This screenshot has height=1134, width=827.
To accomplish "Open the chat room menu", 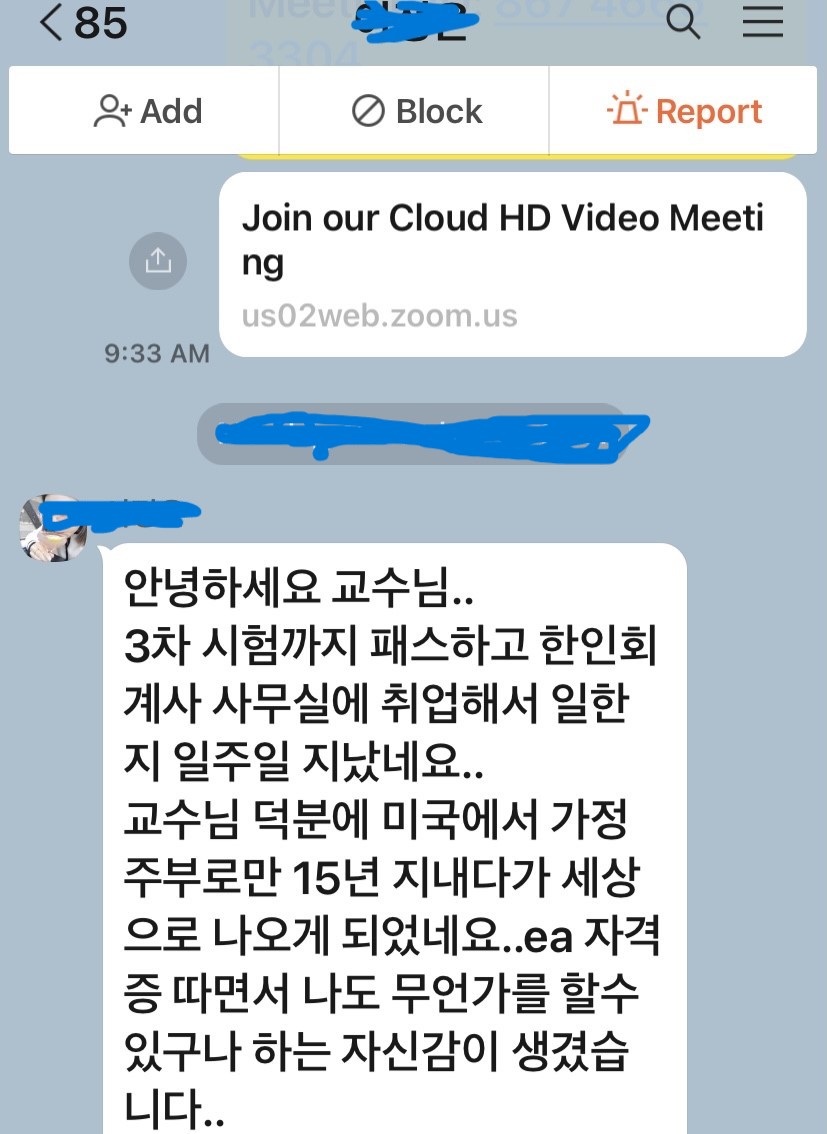I will tap(763, 21).
